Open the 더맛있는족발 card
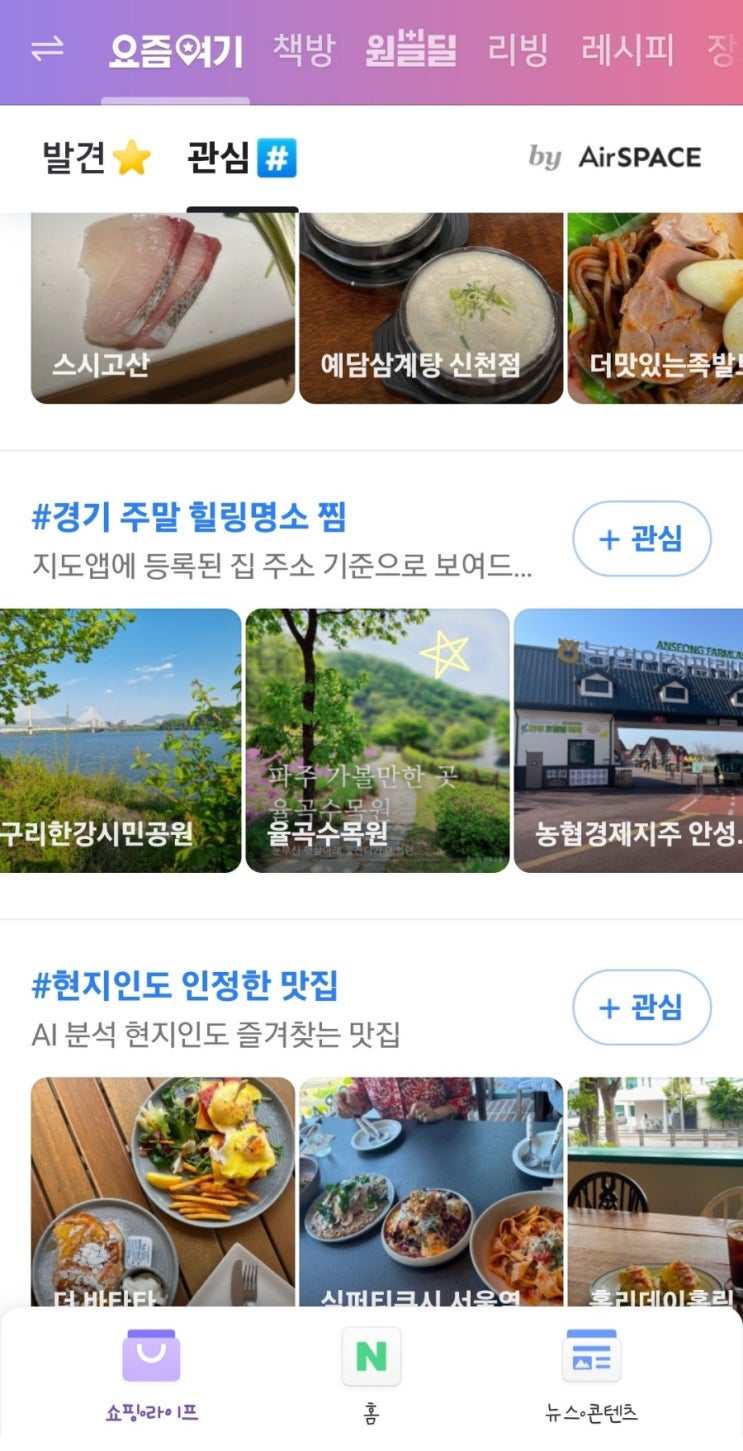The height and width of the screenshot is (1451, 743). [655, 308]
